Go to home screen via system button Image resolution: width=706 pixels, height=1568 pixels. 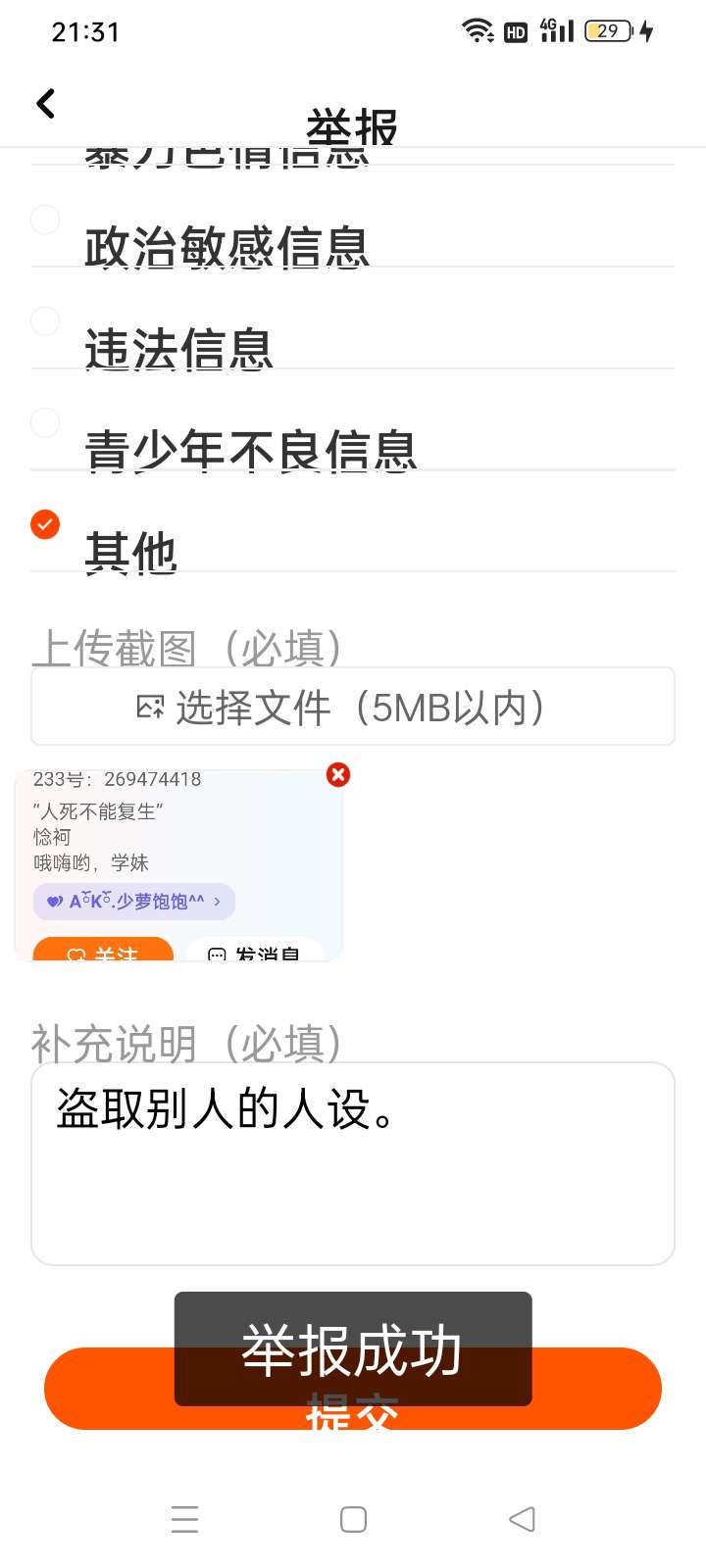pos(353,1519)
